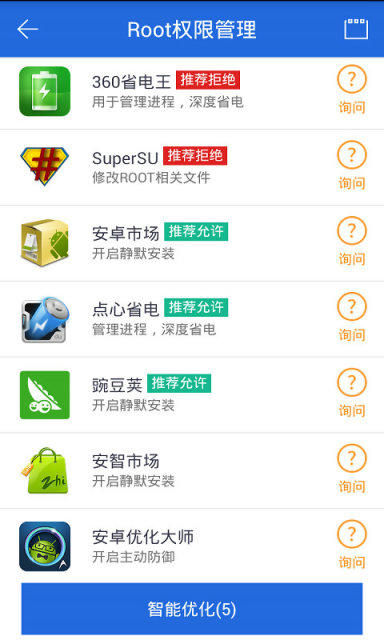Open the log icon in title bar
The height and width of the screenshot is (640, 384).
point(356,29)
